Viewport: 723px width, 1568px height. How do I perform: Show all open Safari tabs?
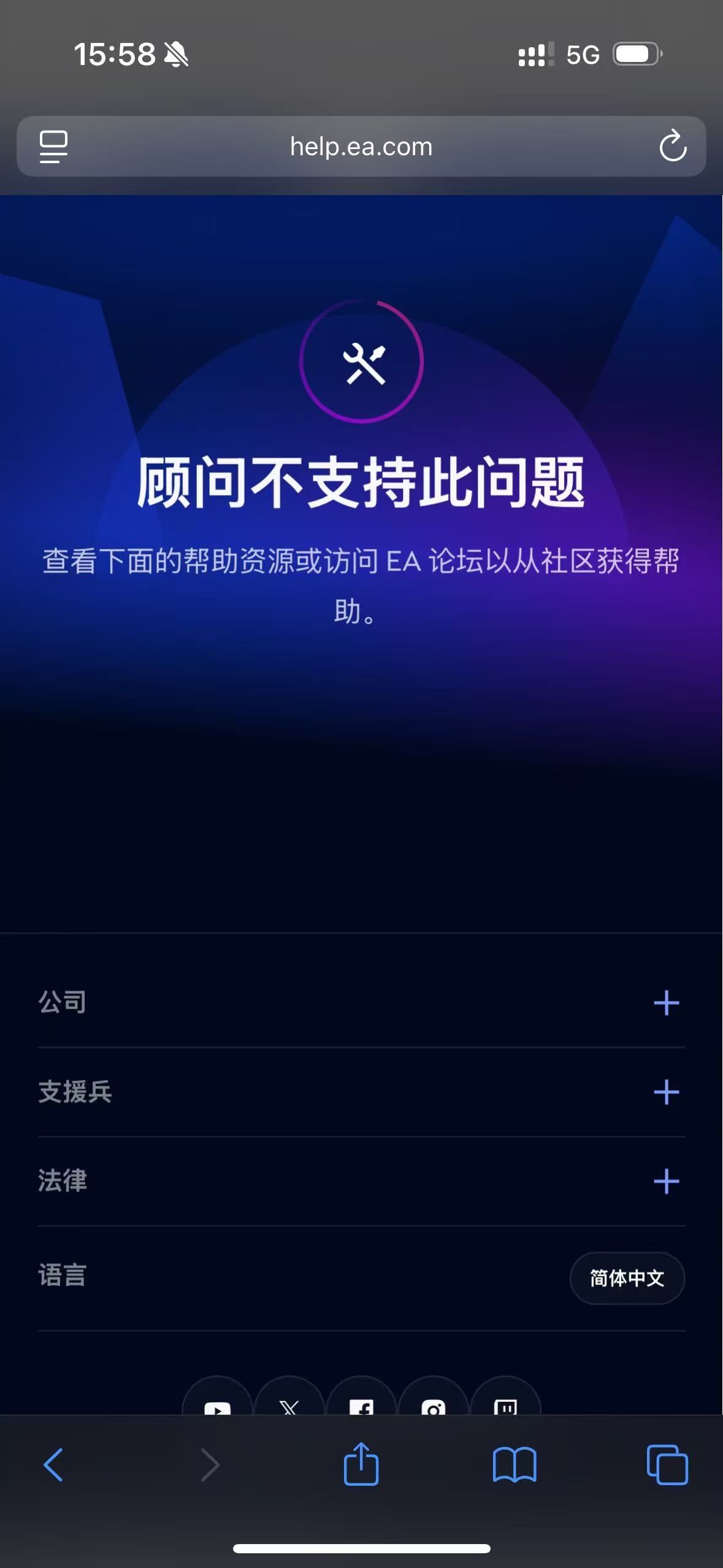click(667, 1465)
